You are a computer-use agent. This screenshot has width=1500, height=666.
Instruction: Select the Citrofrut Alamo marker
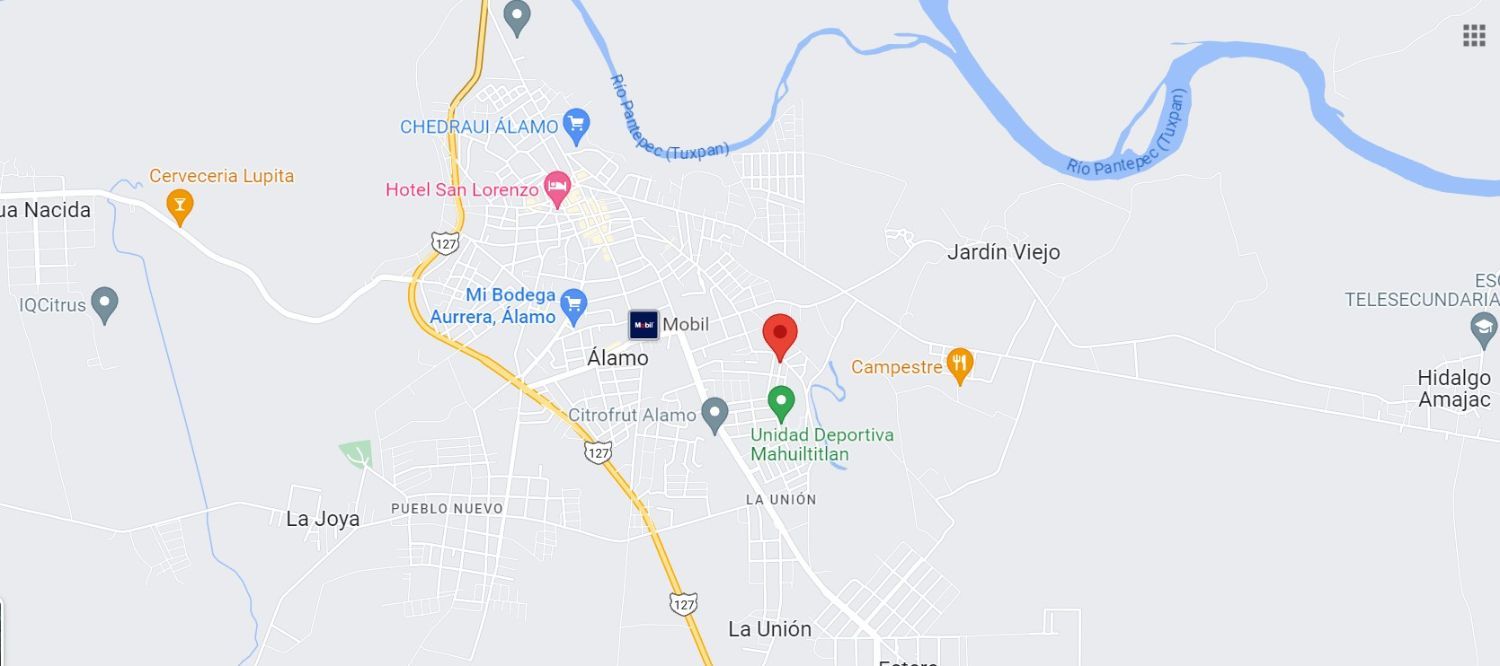(714, 414)
